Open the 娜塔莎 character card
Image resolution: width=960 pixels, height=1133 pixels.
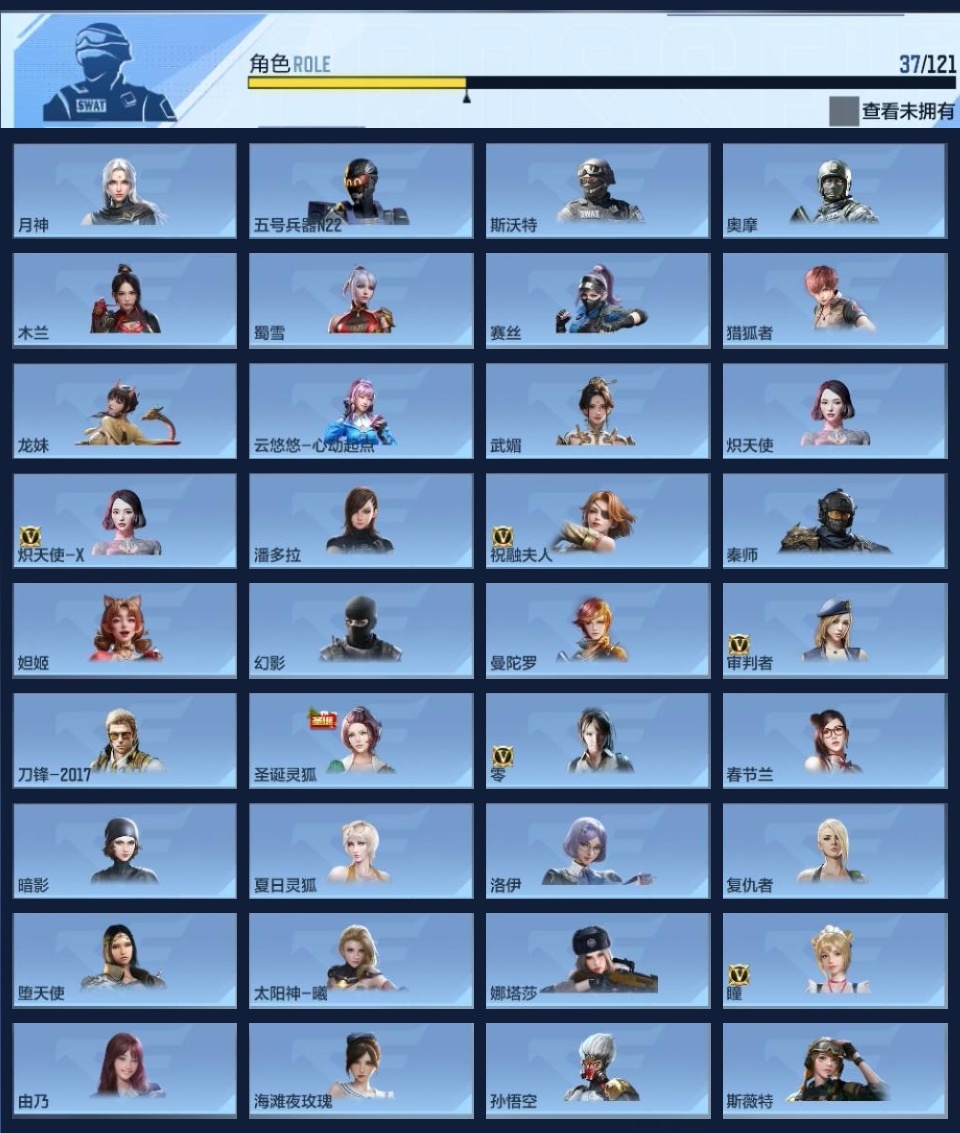[x=598, y=960]
